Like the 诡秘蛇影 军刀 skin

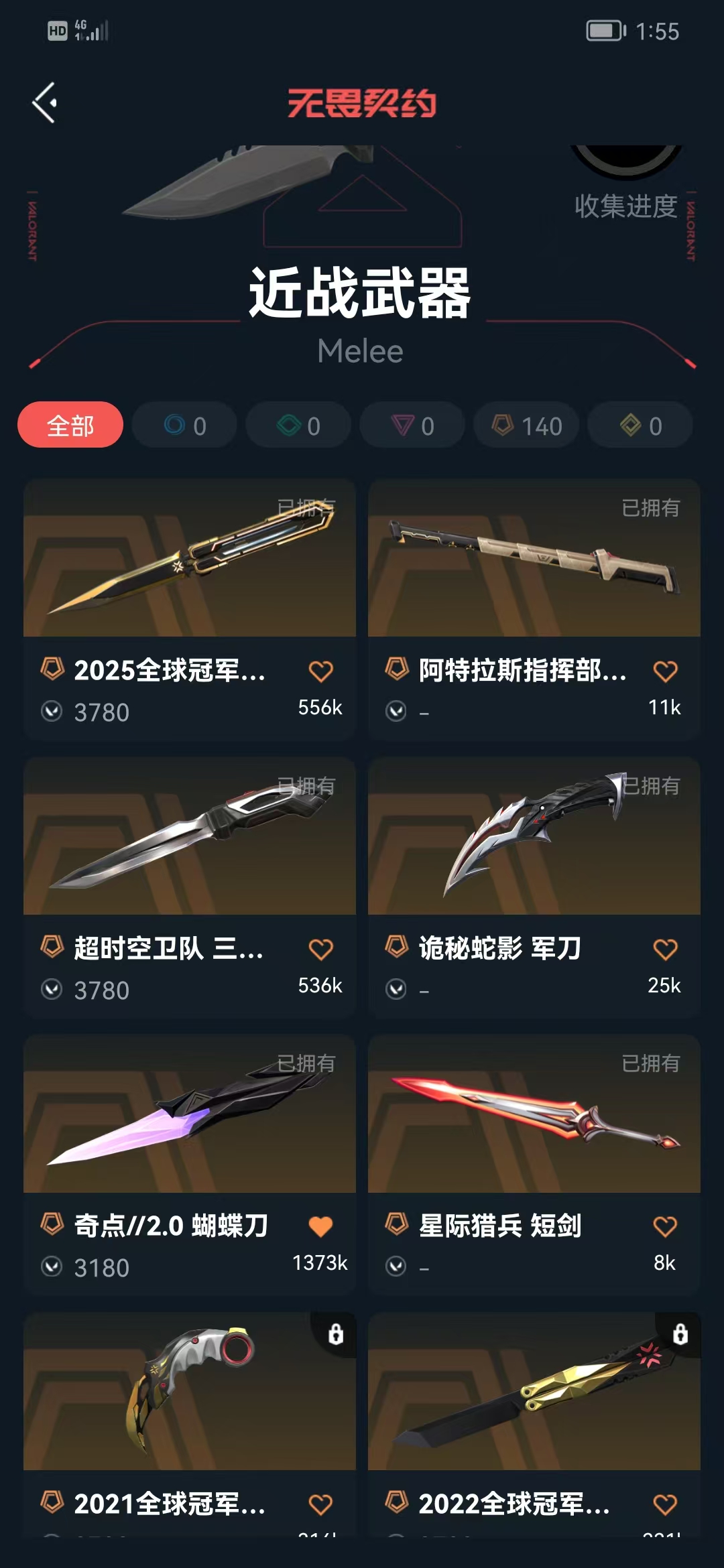click(x=665, y=949)
